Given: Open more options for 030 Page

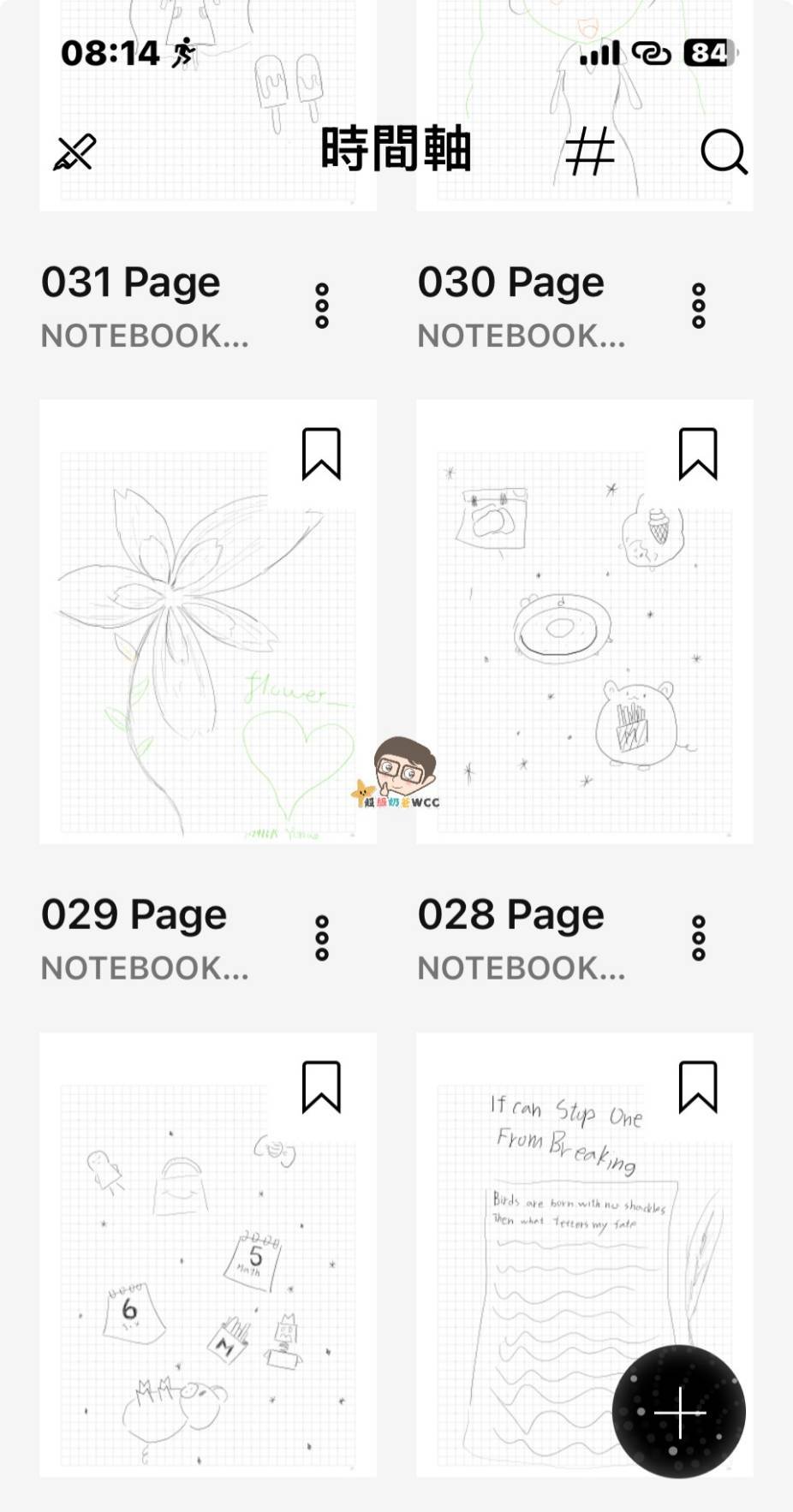Looking at the screenshot, I should pos(699,306).
